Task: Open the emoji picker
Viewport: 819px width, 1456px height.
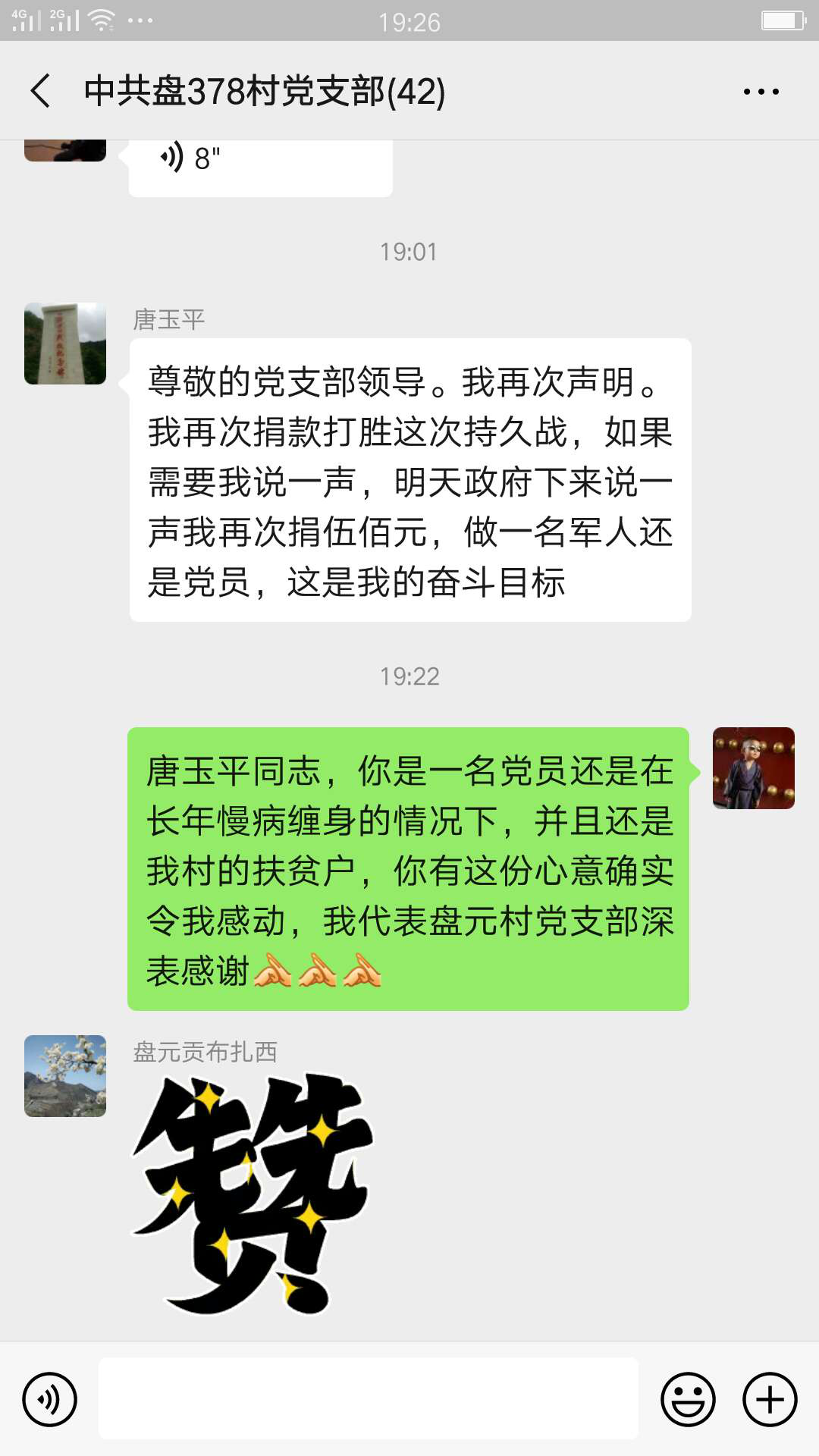Action: 689,1399
